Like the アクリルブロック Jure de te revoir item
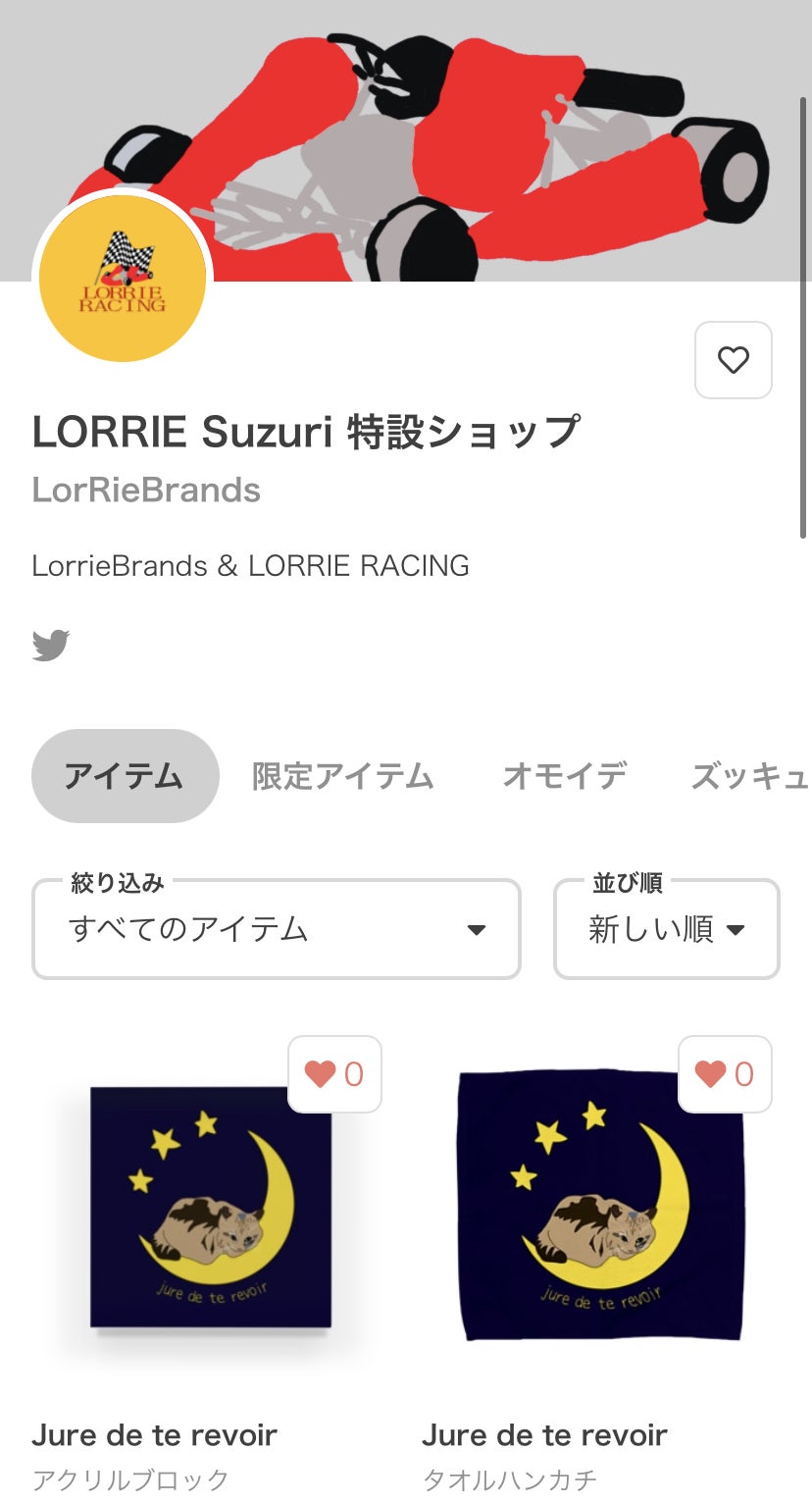 pyautogui.click(x=334, y=1074)
